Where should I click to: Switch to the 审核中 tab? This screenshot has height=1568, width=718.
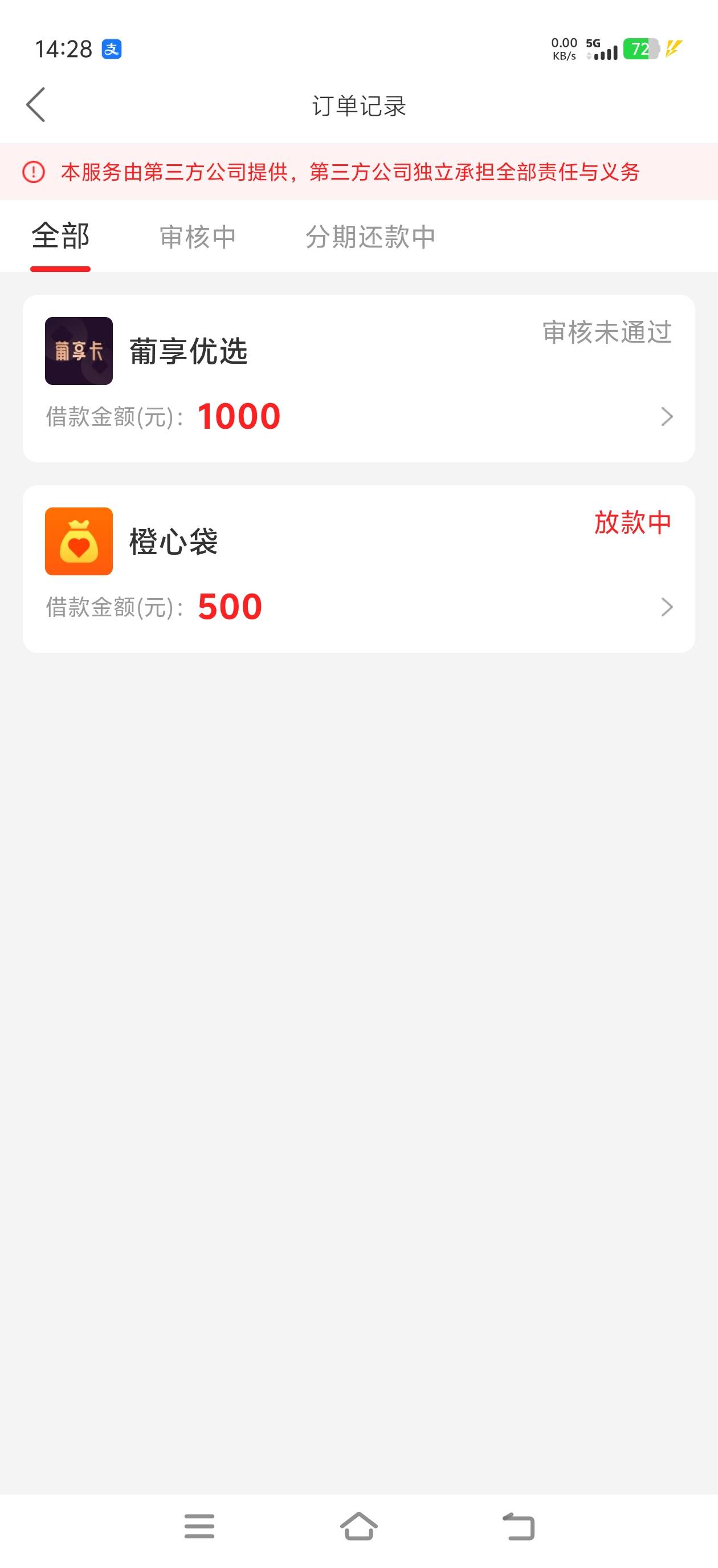pos(197,237)
